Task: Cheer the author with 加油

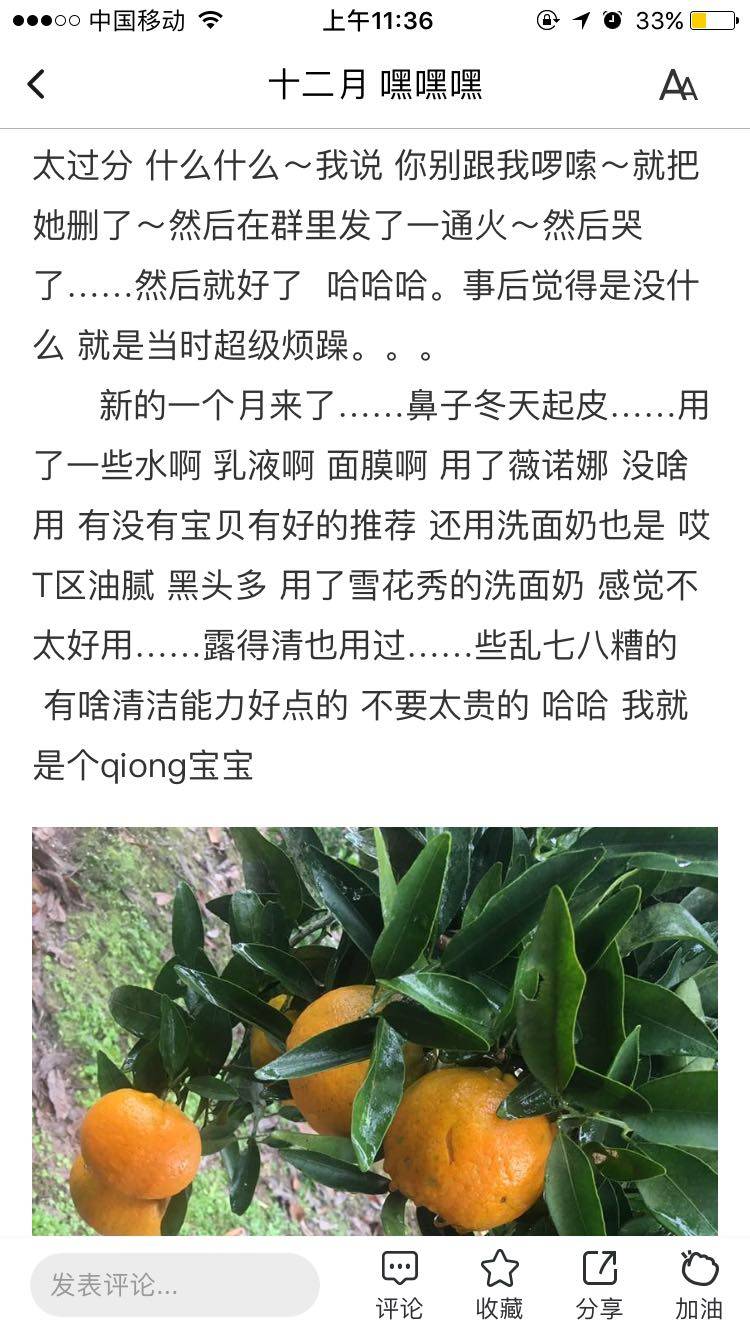Action: point(699,1285)
